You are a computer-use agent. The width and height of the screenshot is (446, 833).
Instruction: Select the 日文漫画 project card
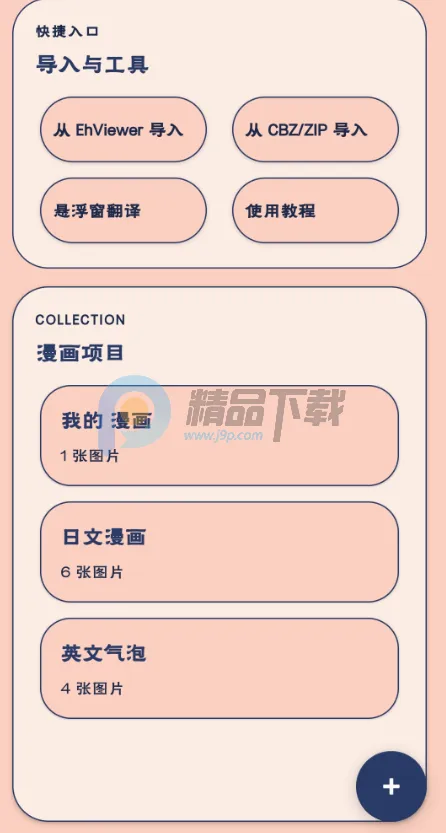pos(219,552)
